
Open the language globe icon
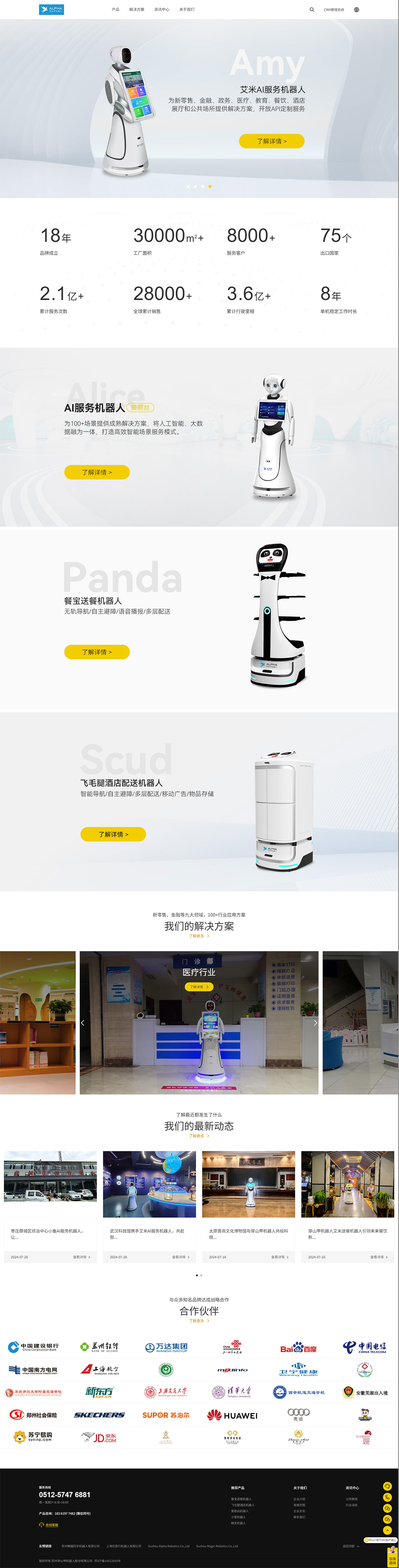click(x=356, y=10)
